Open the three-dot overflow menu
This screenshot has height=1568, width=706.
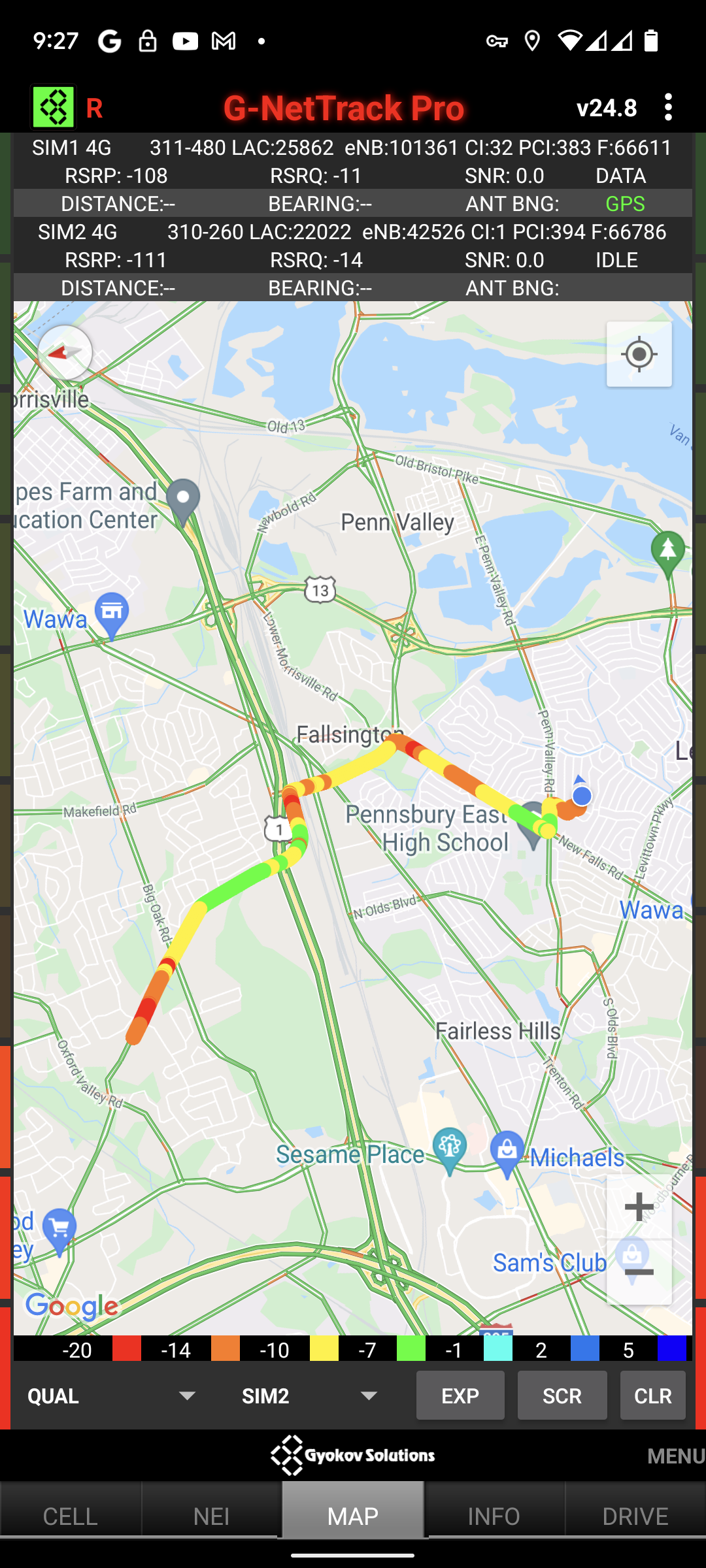tap(668, 107)
